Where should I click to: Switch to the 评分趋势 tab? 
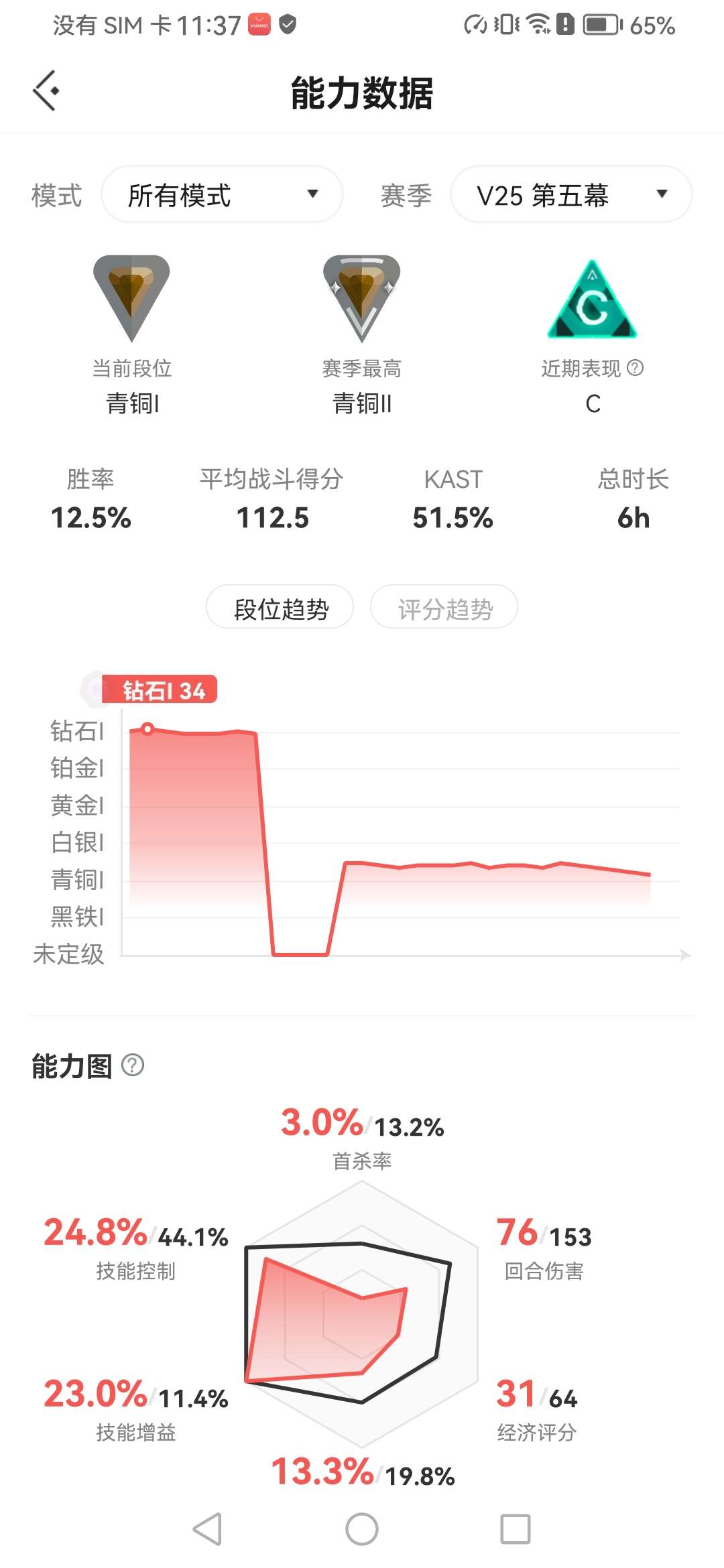(444, 608)
